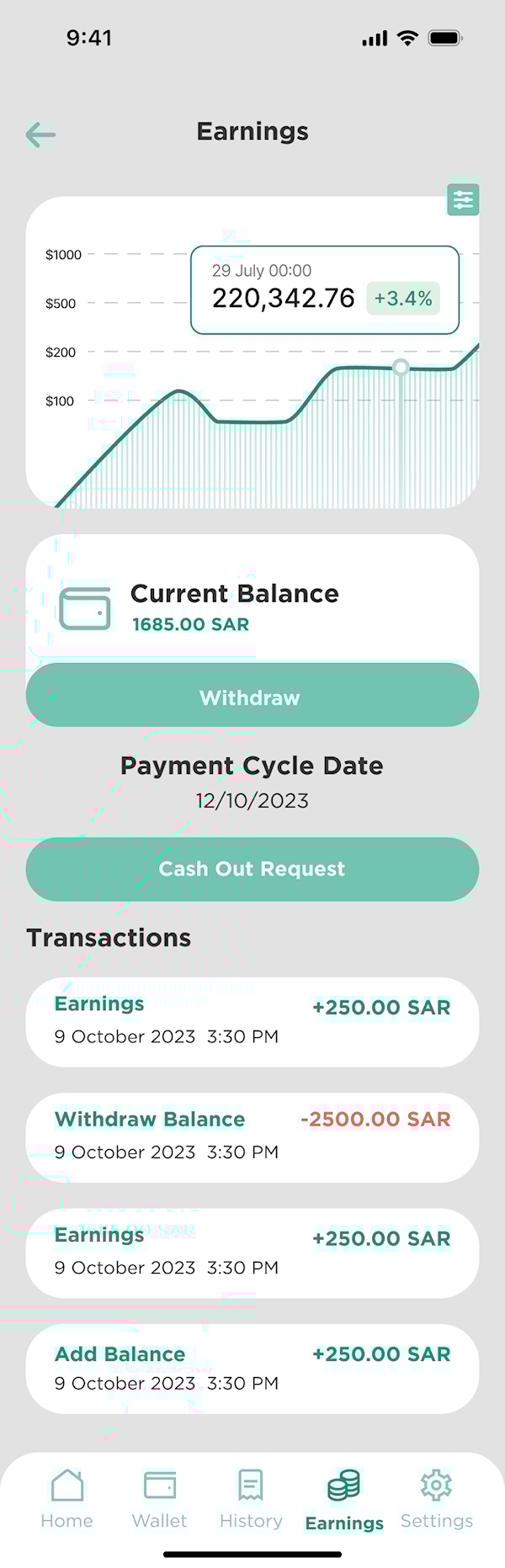Open the History tab
Image resolution: width=505 pixels, height=1568 pixels.
(x=251, y=1499)
